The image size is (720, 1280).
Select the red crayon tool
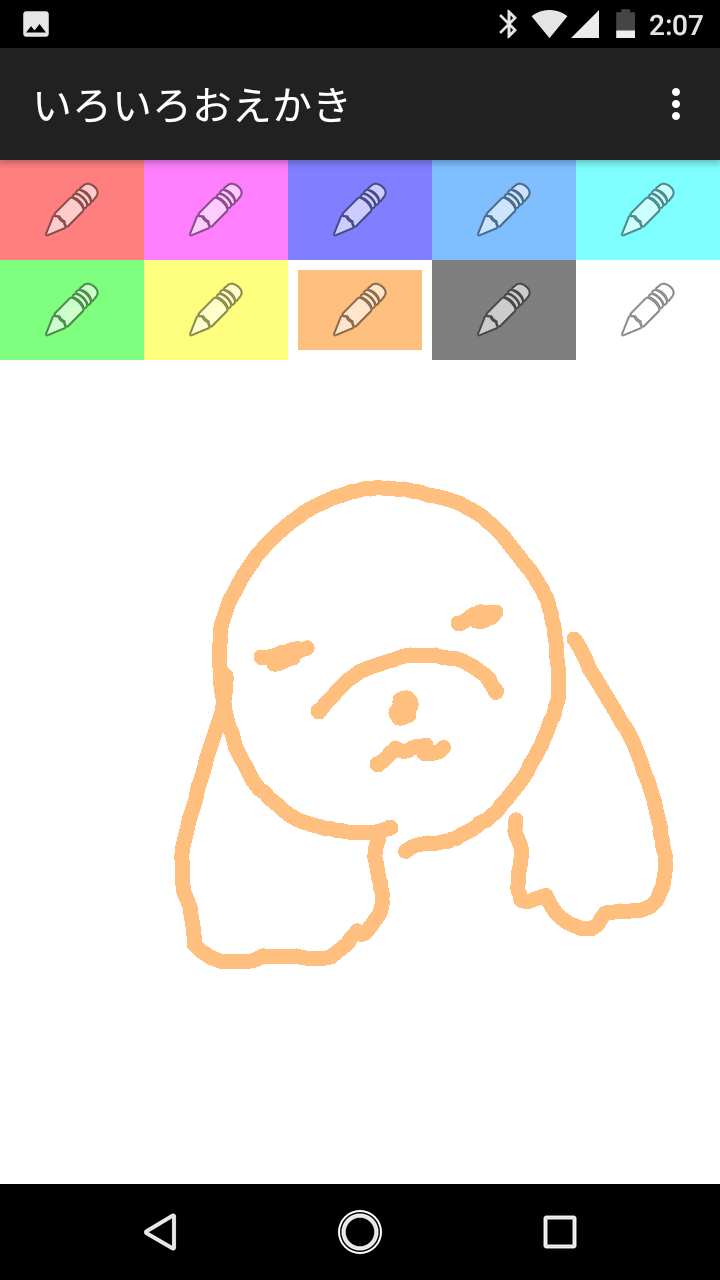pos(71,209)
